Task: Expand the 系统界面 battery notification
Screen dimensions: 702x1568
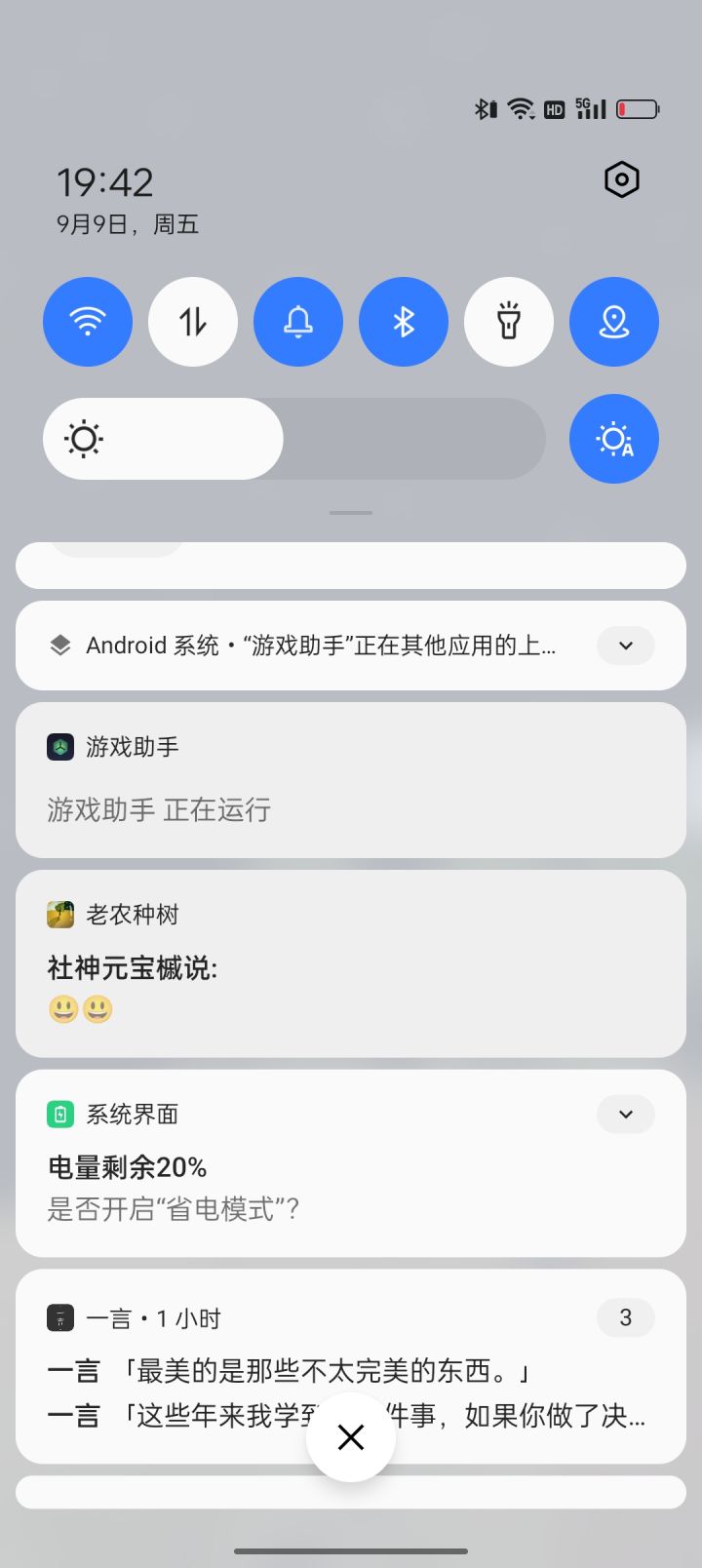Action: click(626, 1115)
